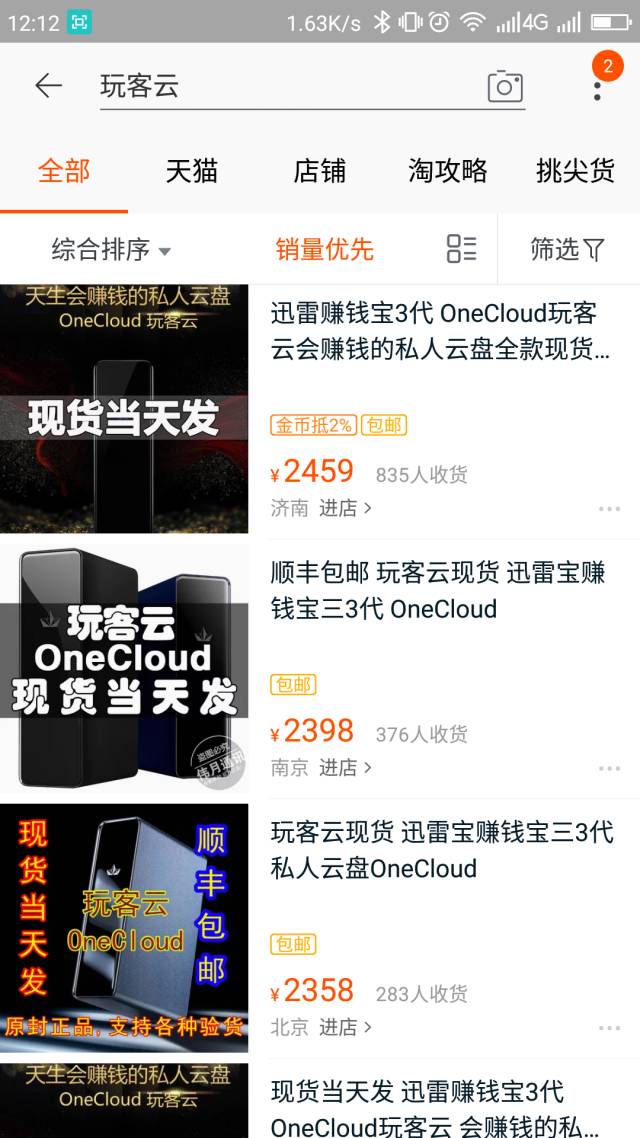Open the overflow menu with badge
640x1138 pixels.
[597, 87]
